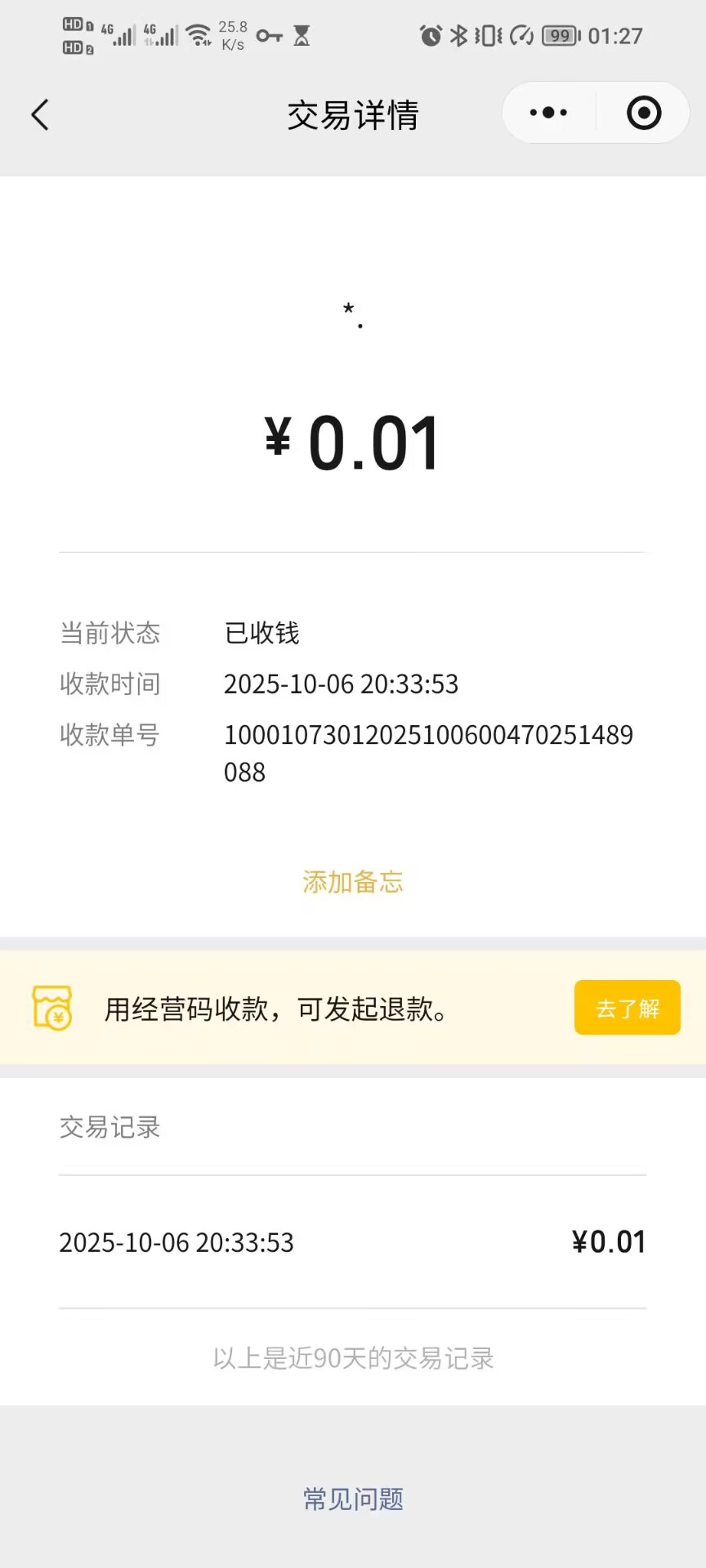
Task: Tap 添加备忘 to add a memo
Action: point(353,882)
